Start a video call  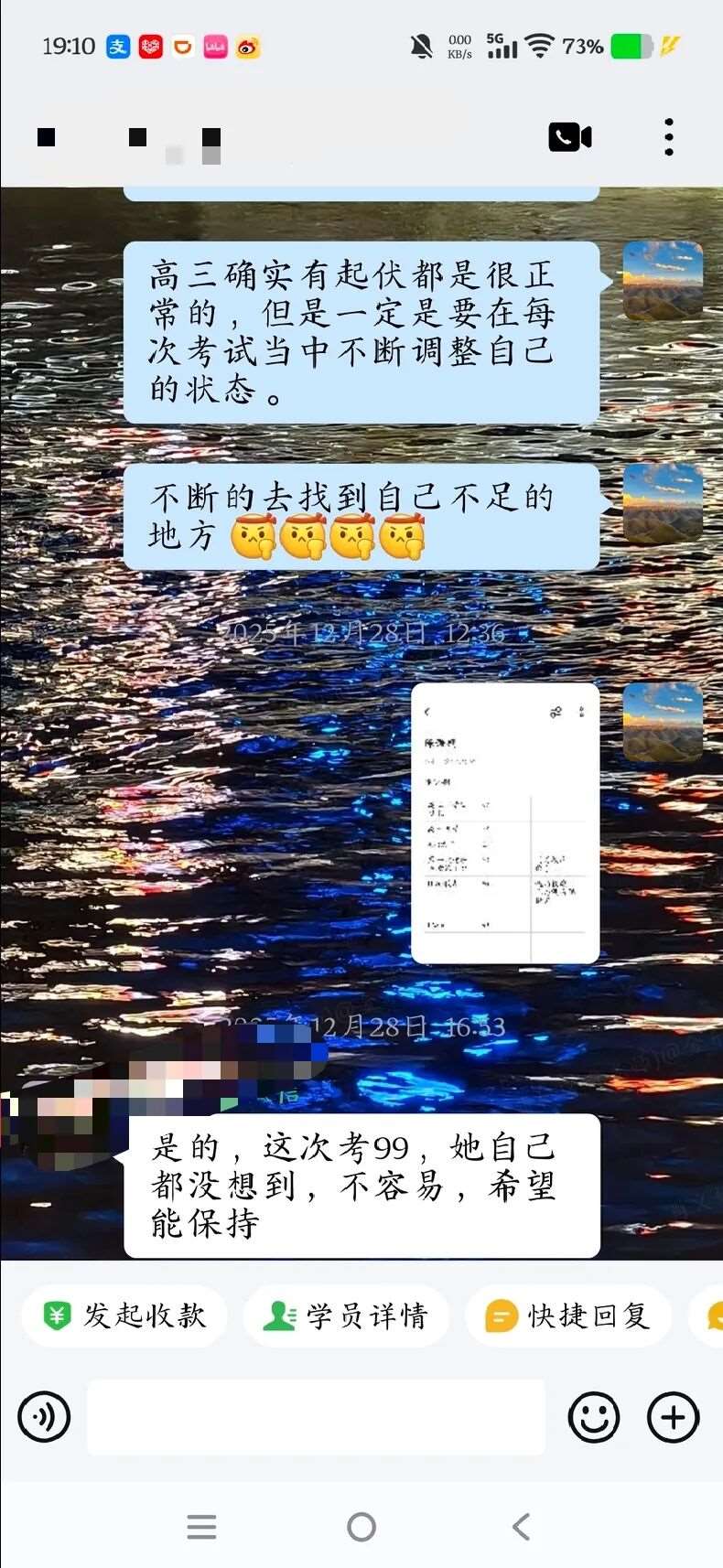569,137
